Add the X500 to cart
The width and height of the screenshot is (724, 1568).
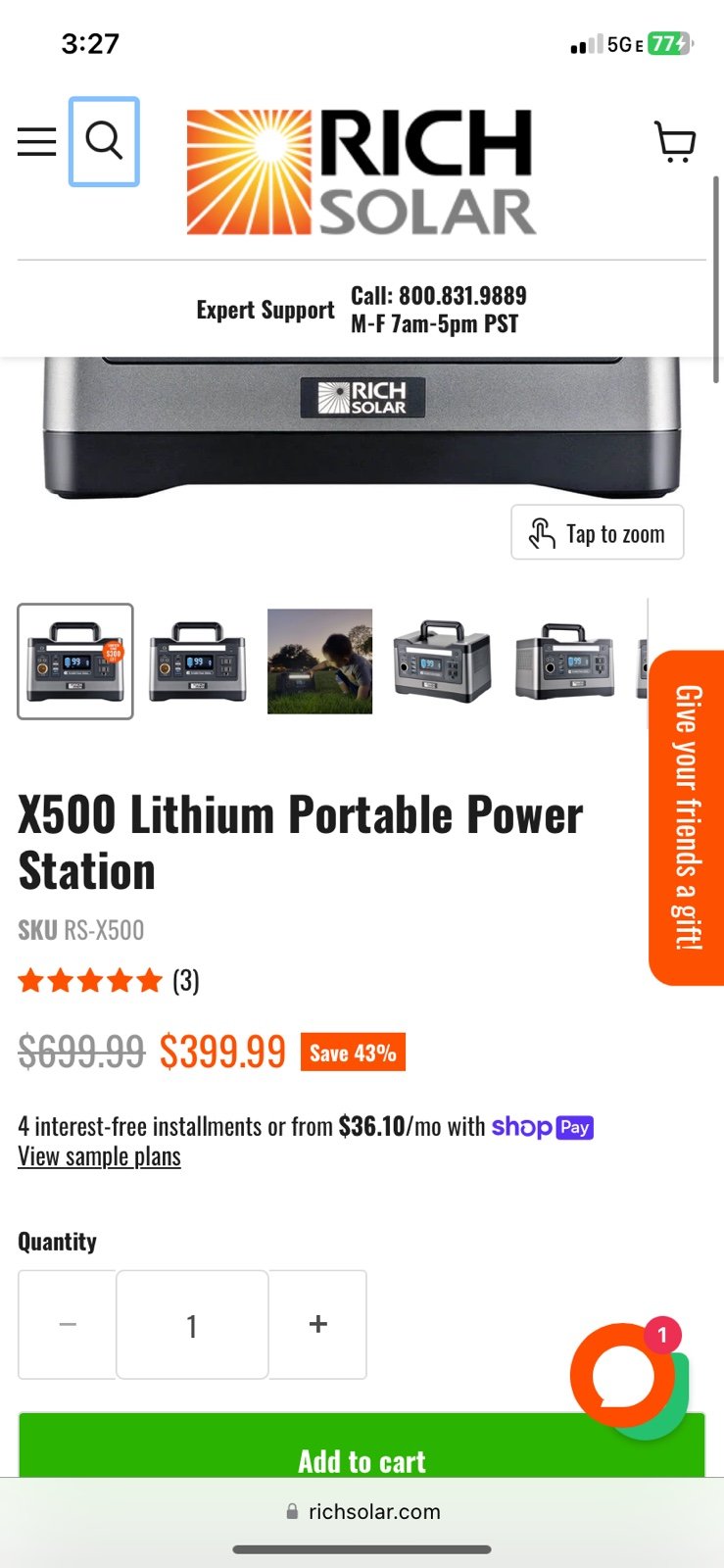tap(362, 1446)
